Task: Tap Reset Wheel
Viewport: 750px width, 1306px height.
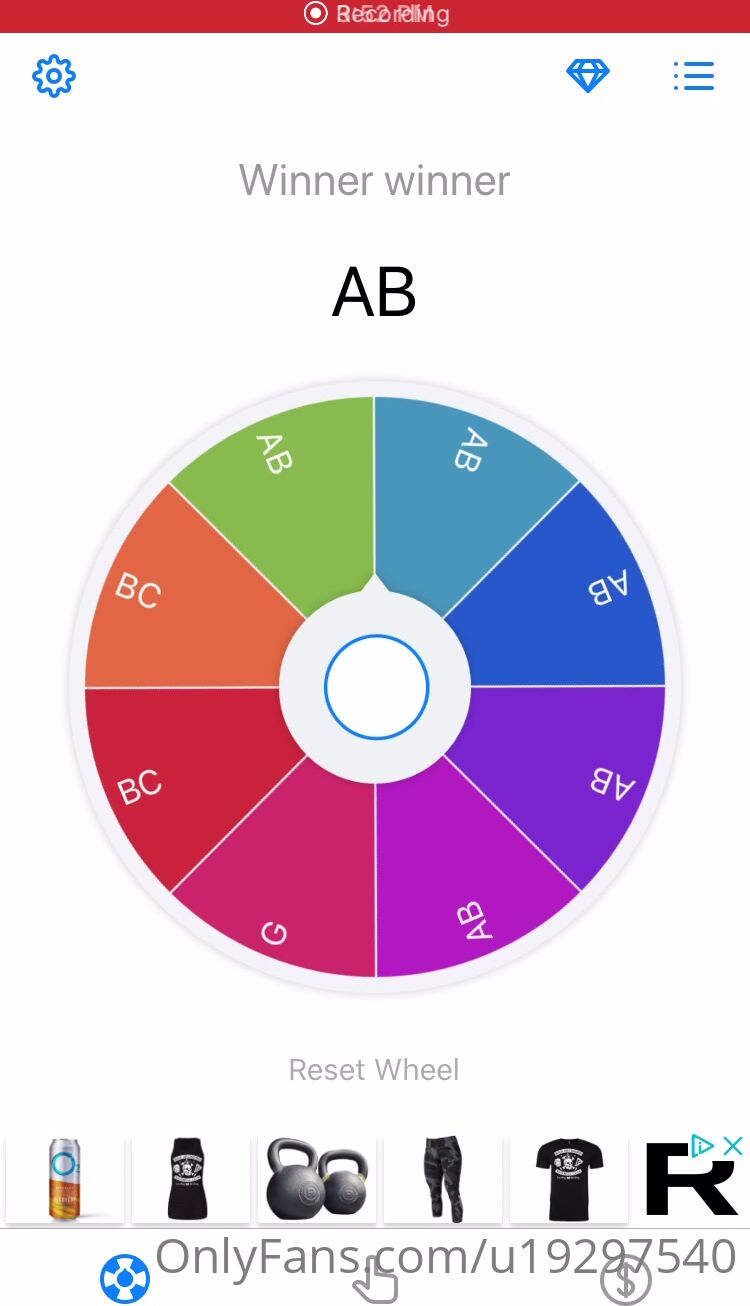Action: (x=374, y=1070)
